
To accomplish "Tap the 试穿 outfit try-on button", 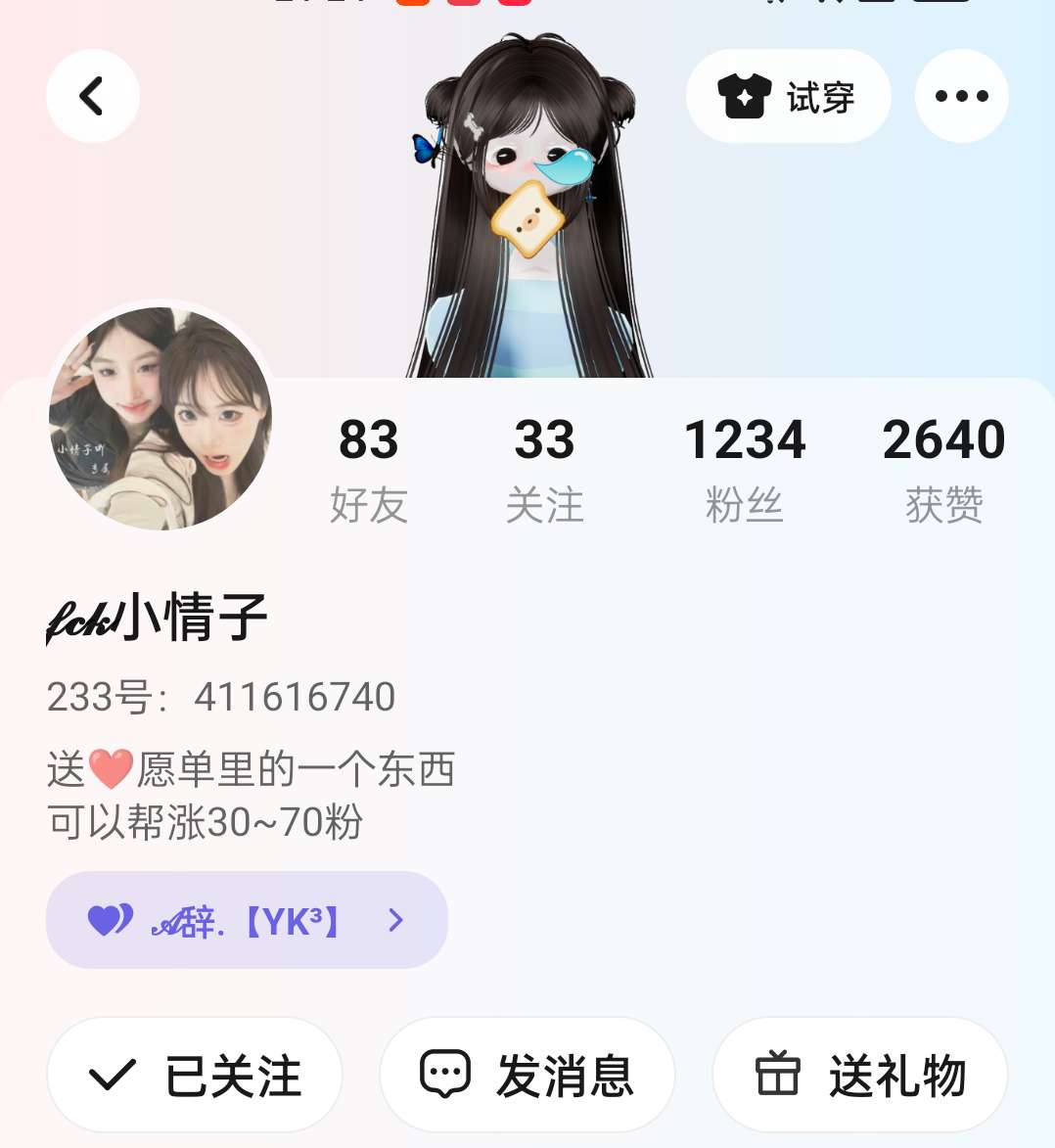I will [788, 96].
